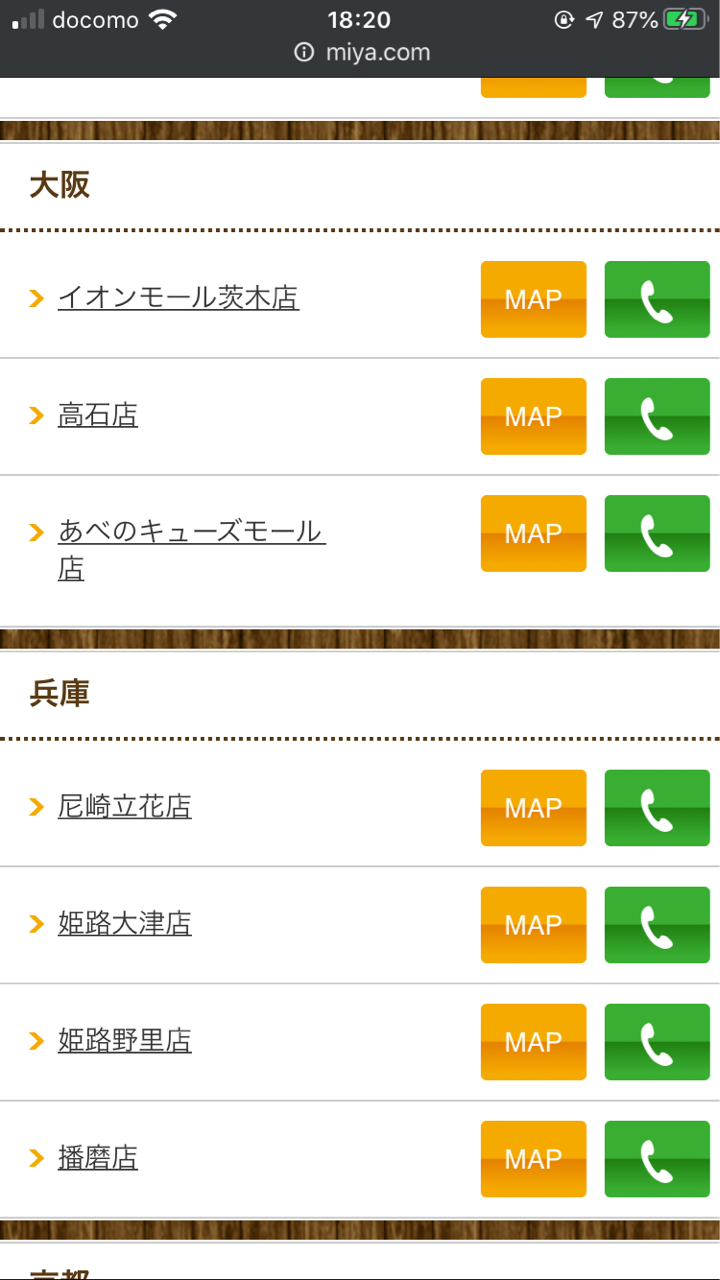
Task: Call the 高石店 store
Action: coord(657,416)
